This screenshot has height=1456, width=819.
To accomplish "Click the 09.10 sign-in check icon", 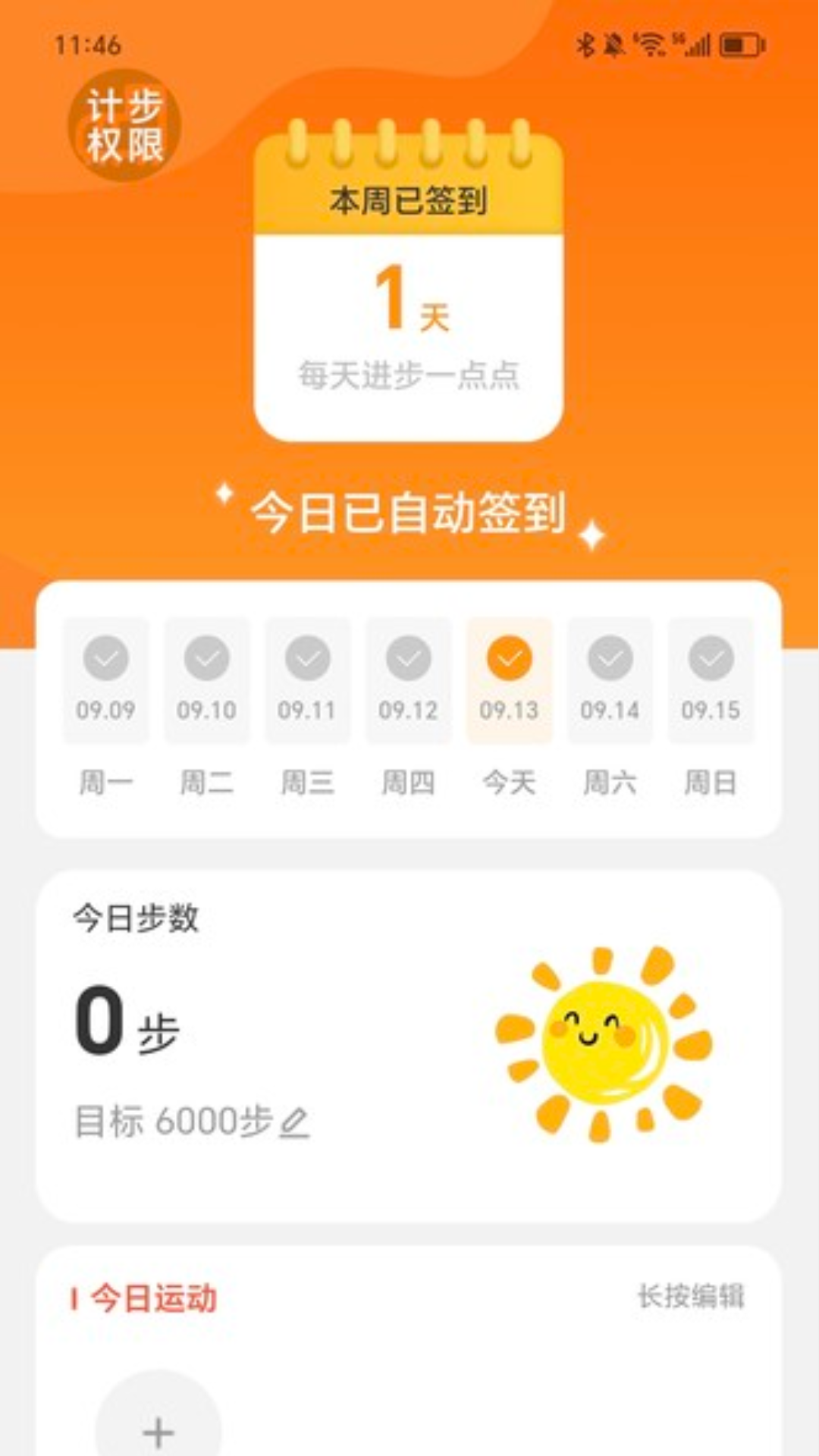I will 206,657.
